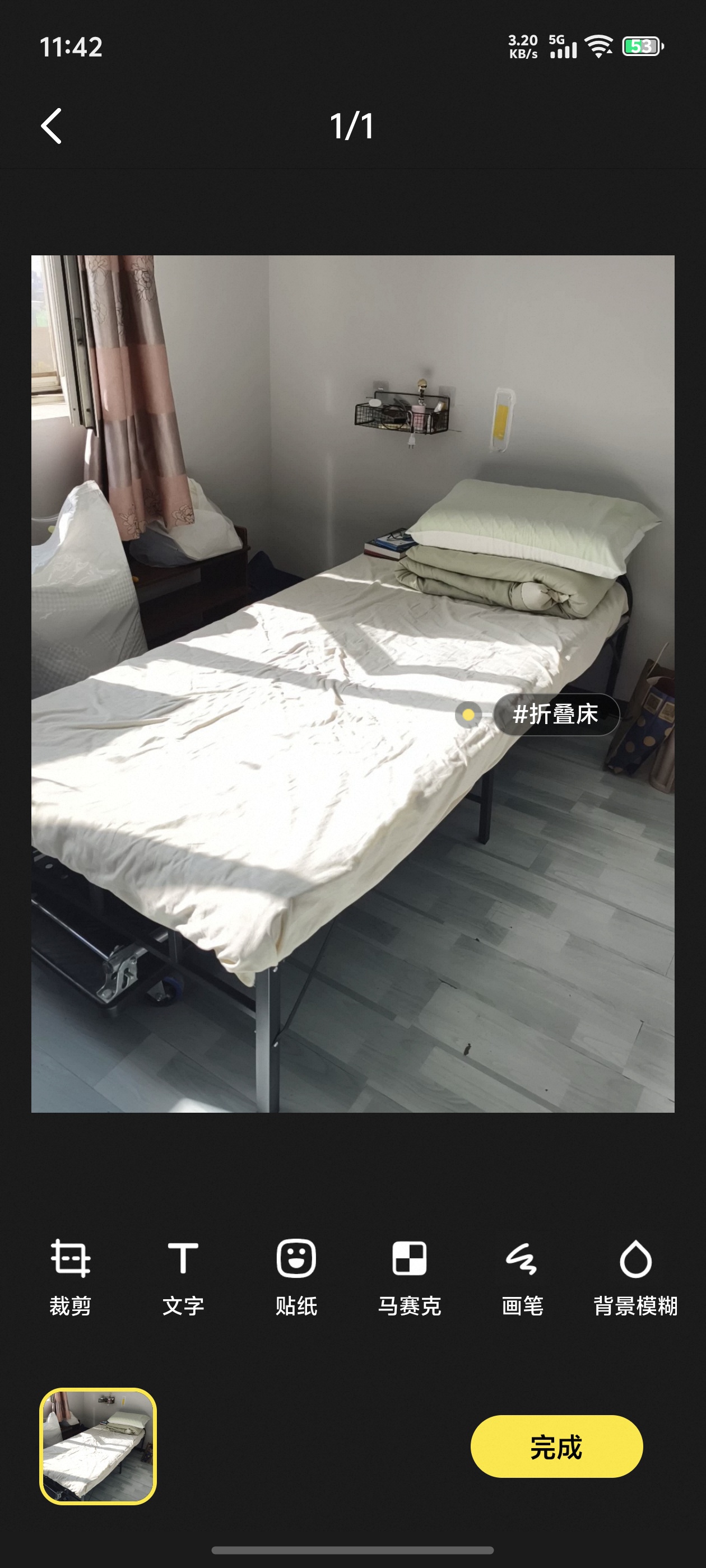This screenshot has height=1568, width=706.
Task: Select the bed photo thumbnail
Action: 98,1446
